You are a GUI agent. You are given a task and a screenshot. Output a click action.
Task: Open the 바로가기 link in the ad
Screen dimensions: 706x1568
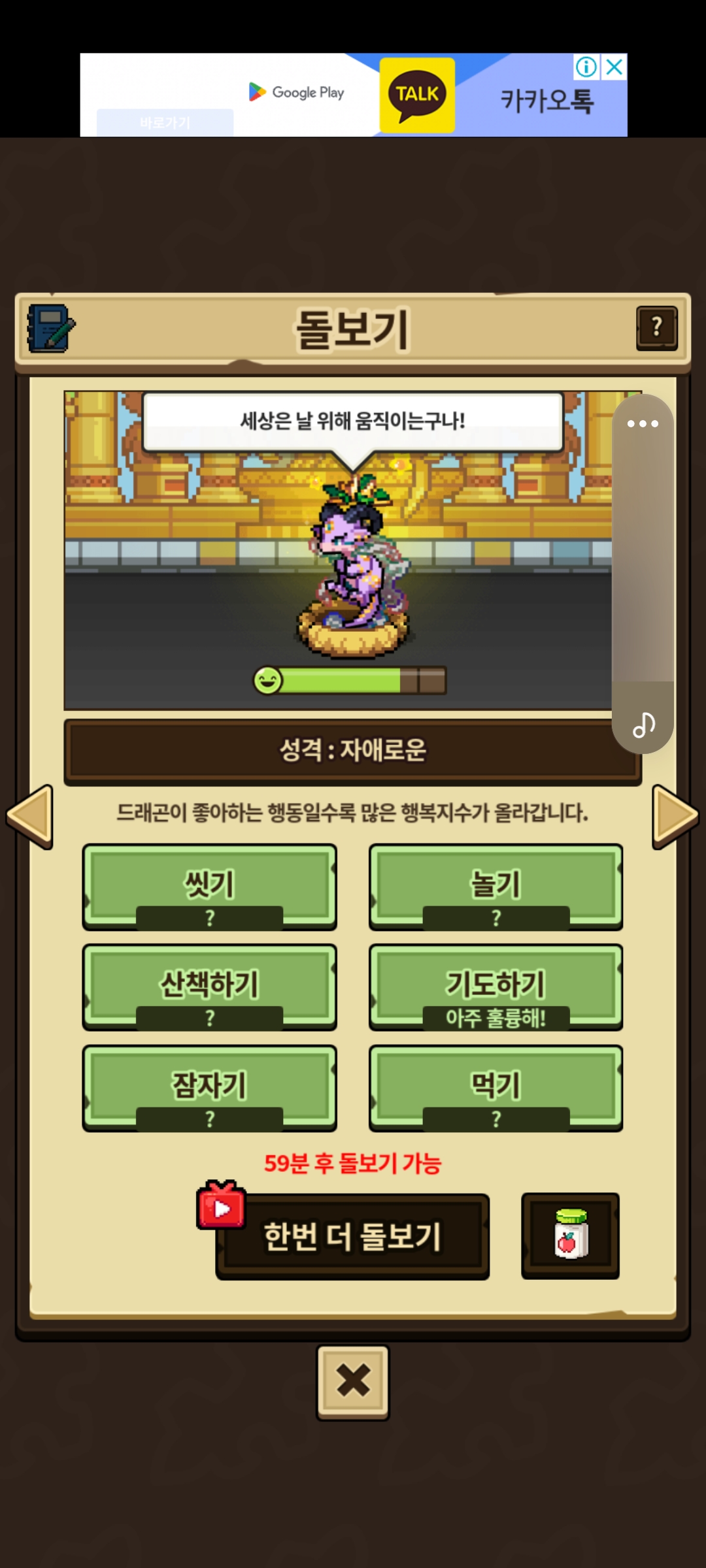[165, 122]
